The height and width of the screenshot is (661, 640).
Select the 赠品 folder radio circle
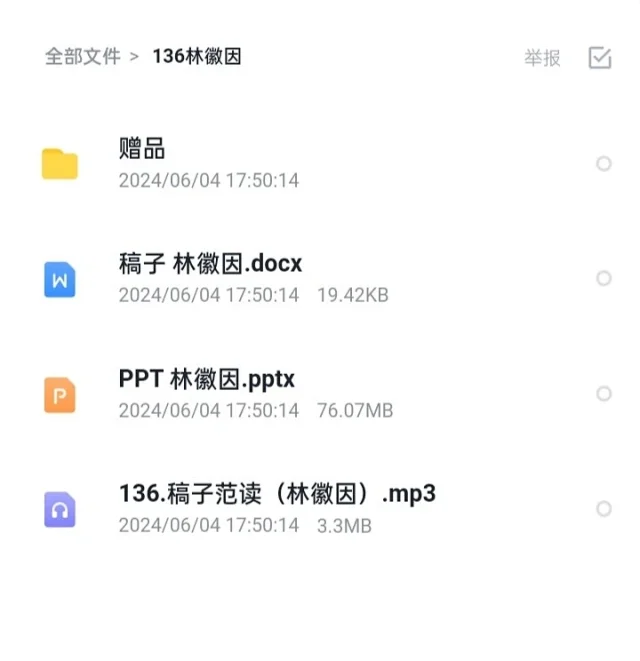604,164
